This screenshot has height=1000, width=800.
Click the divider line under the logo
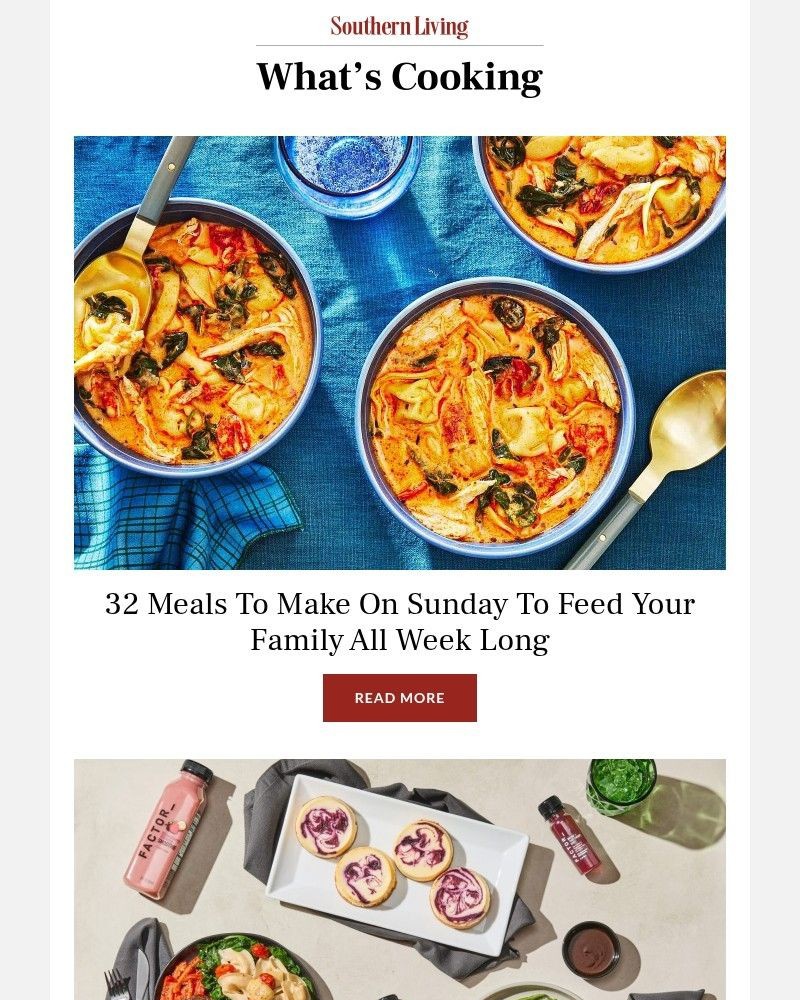coord(399,44)
